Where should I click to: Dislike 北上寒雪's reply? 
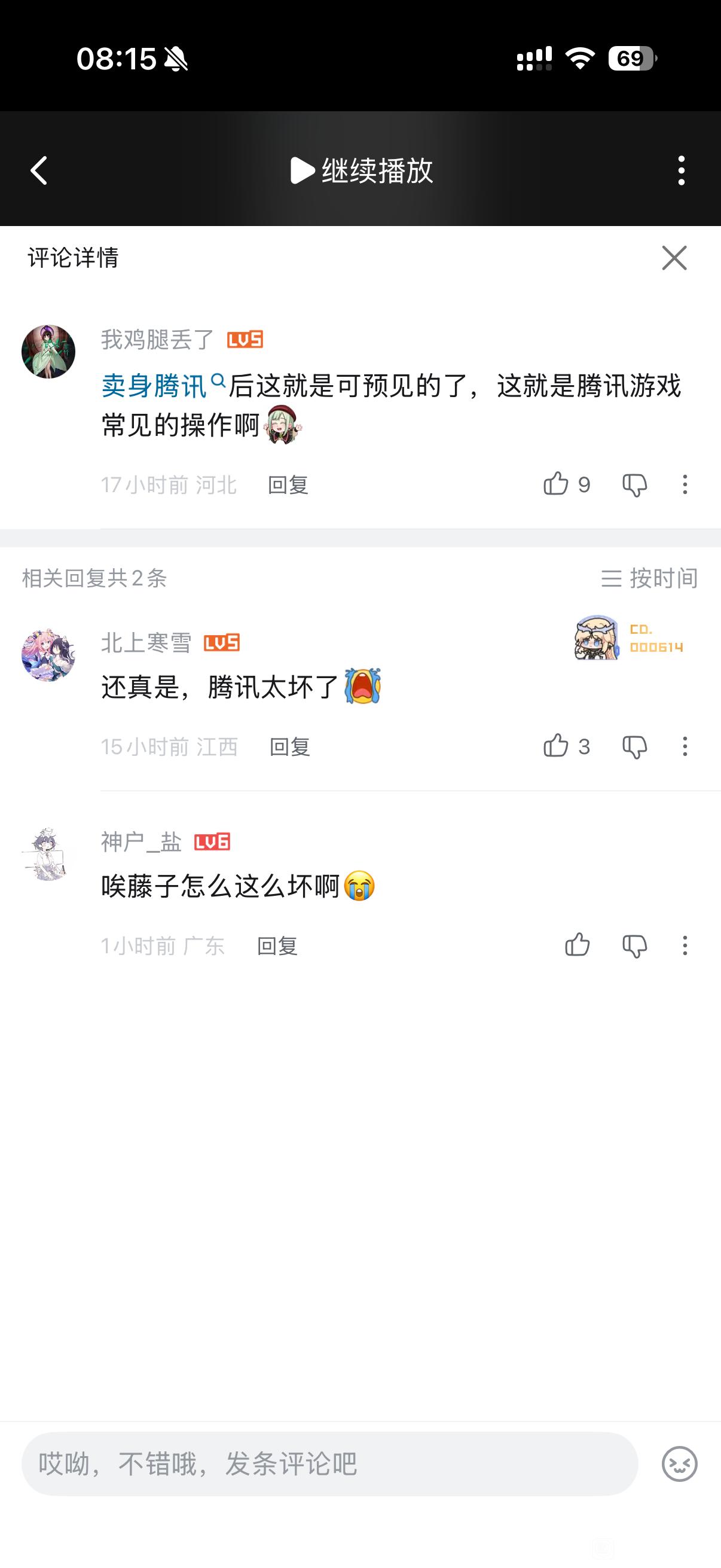634,747
